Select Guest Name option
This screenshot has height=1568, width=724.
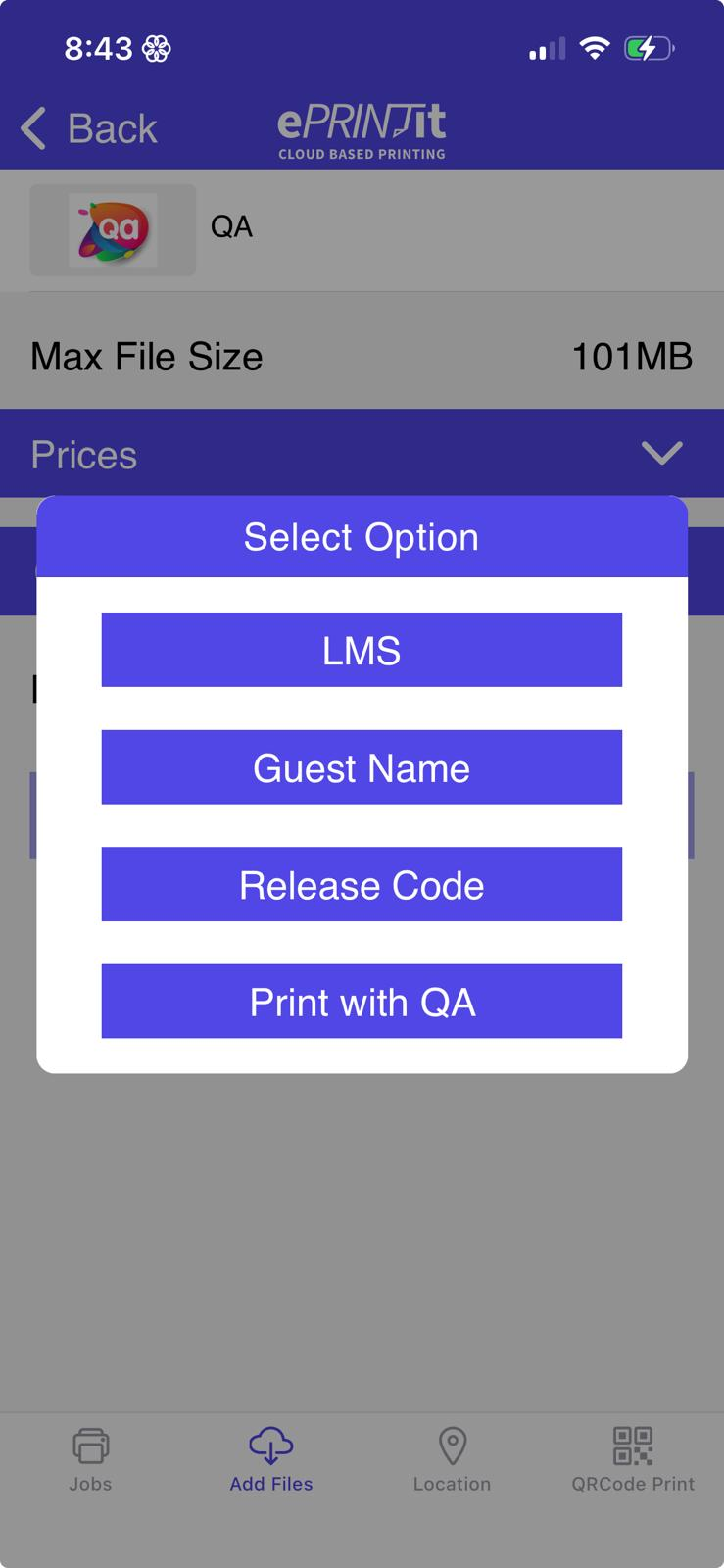[x=362, y=767]
